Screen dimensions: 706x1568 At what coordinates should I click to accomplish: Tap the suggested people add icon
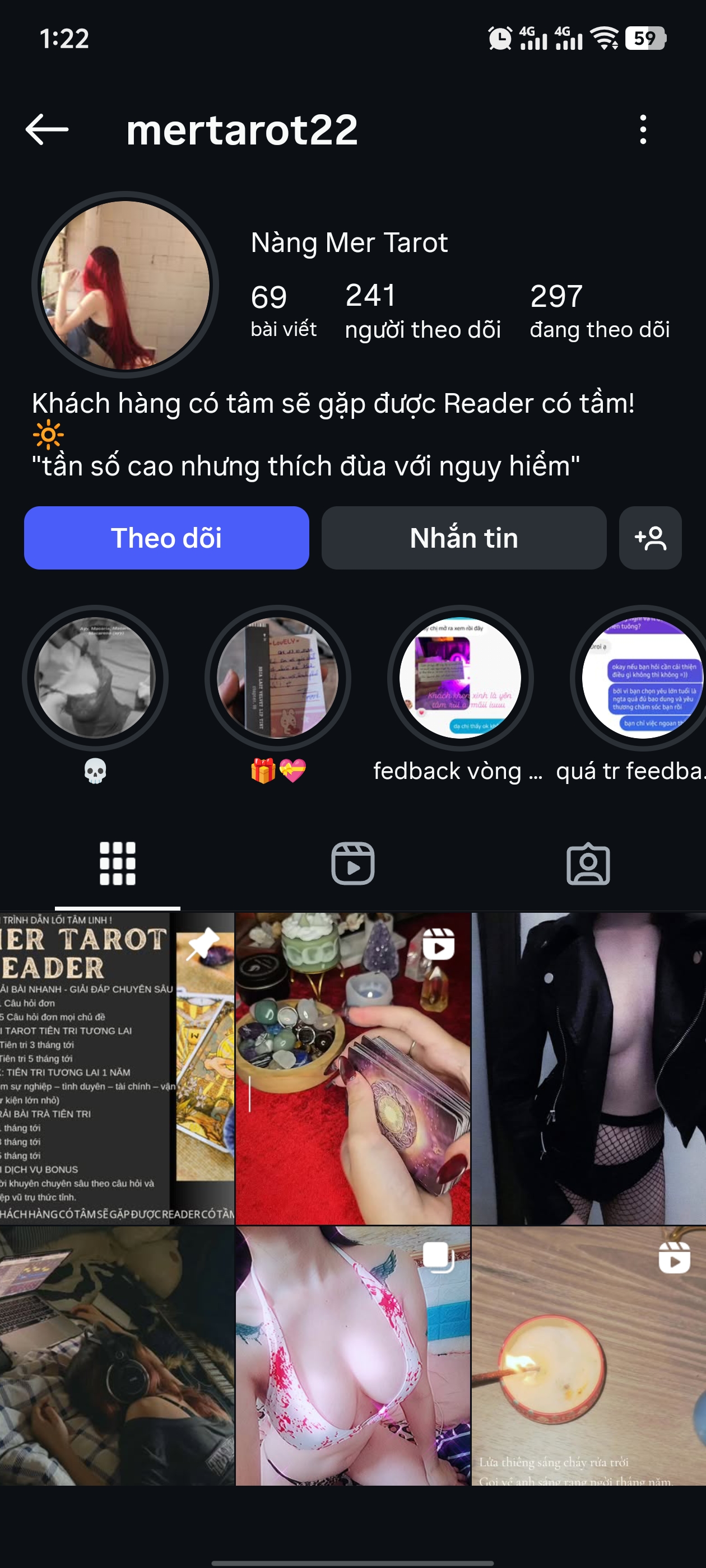coord(650,538)
